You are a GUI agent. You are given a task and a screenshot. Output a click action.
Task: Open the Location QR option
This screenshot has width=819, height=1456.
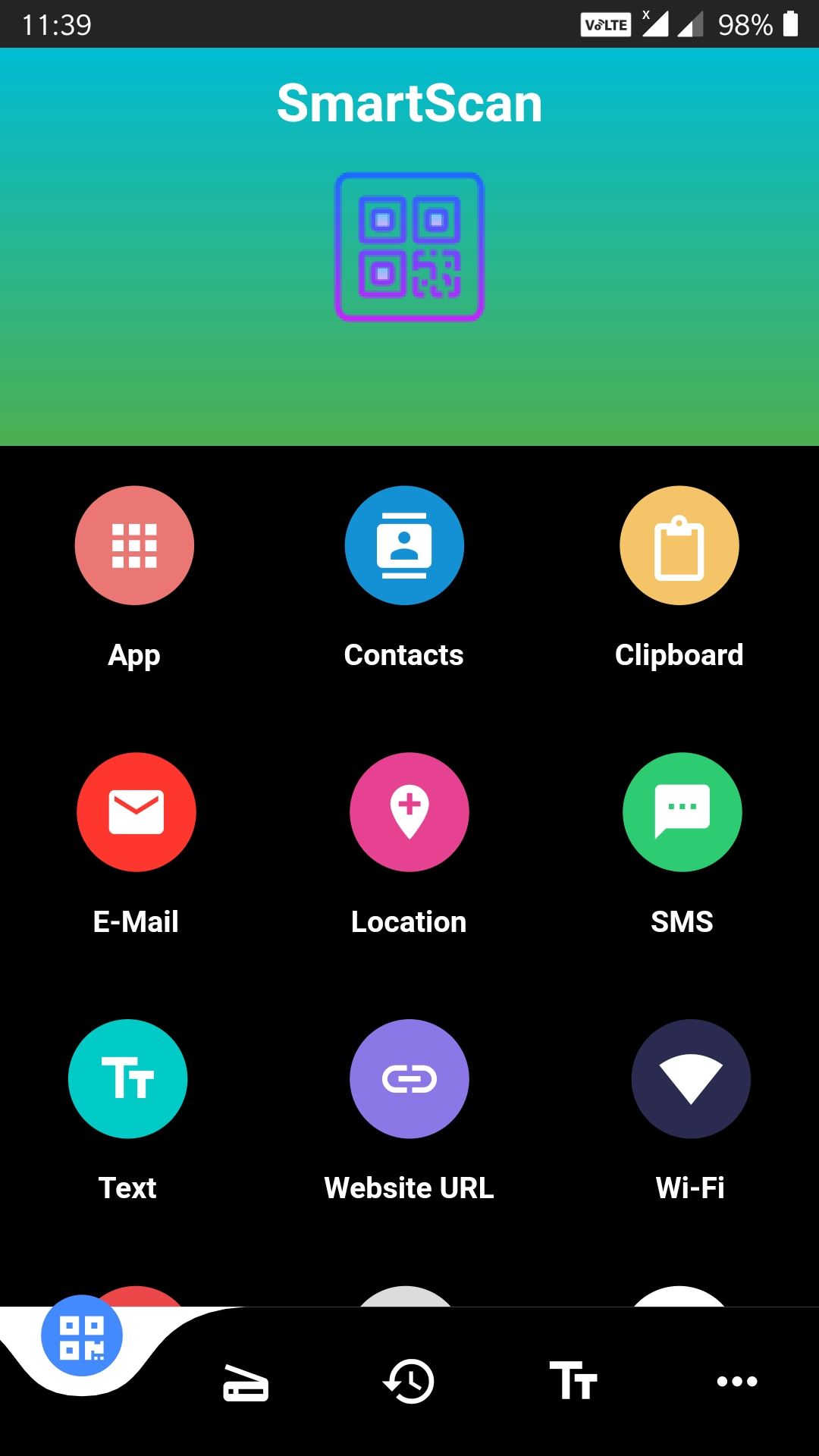coord(409,812)
